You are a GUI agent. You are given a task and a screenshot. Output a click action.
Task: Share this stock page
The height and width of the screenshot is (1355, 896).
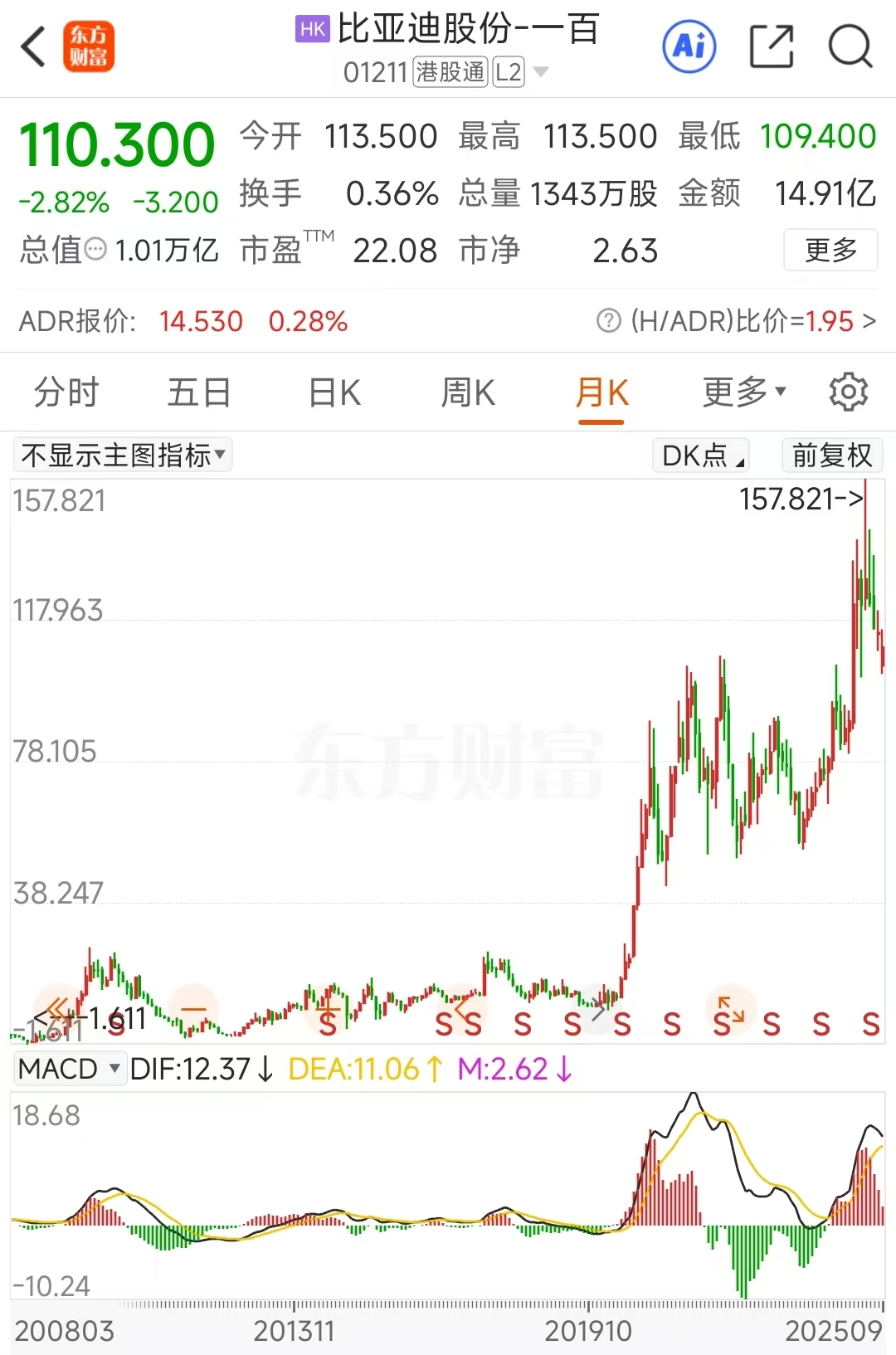(771, 46)
